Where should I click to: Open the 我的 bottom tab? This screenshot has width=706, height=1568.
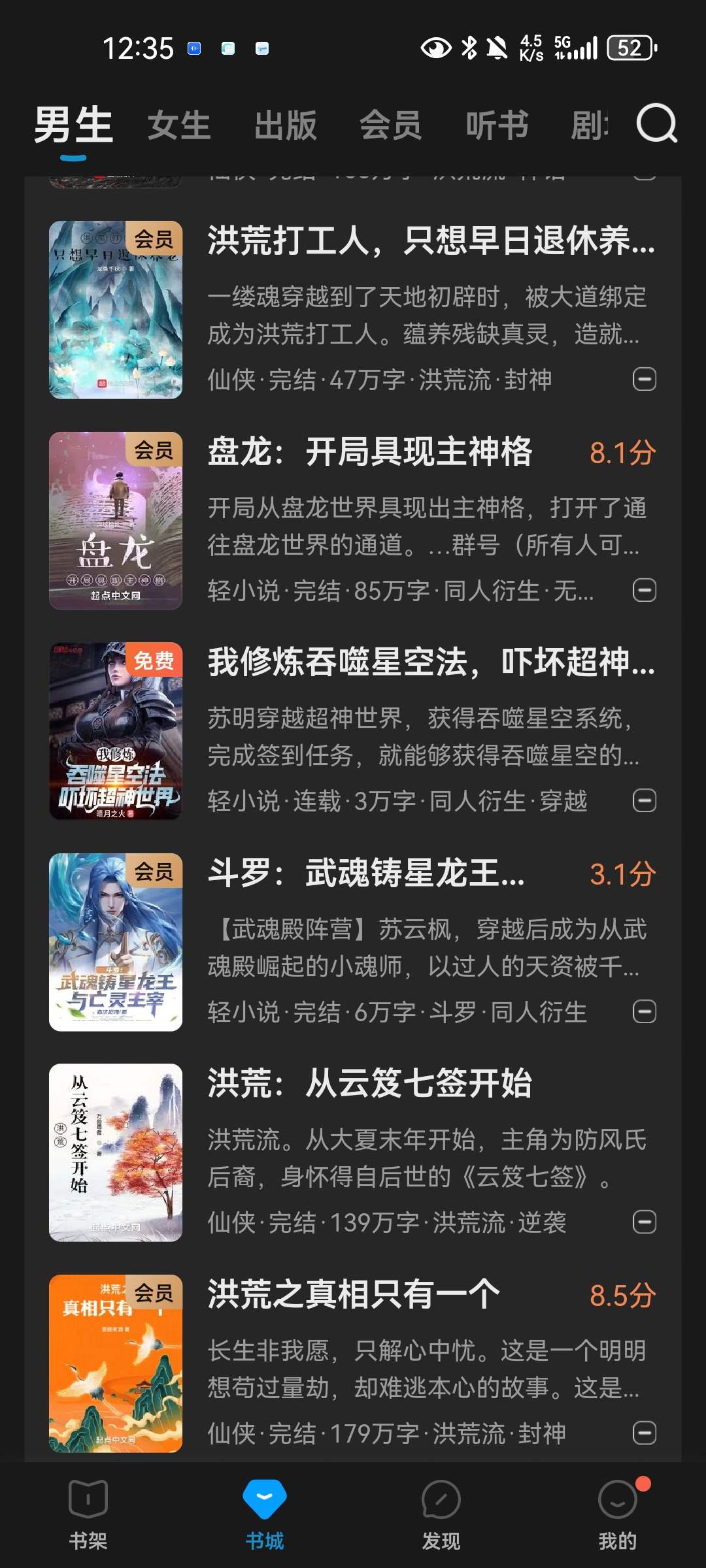(x=618, y=1514)
